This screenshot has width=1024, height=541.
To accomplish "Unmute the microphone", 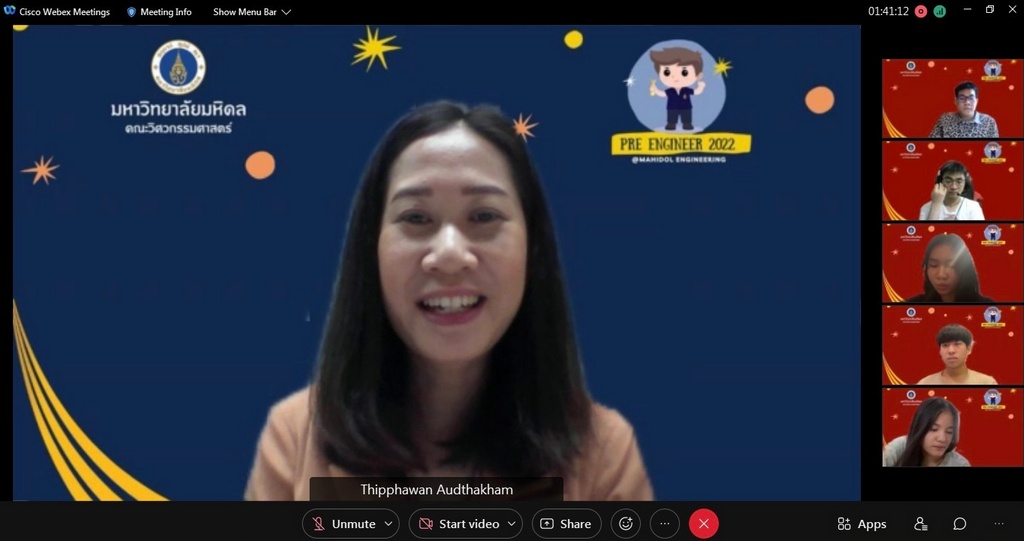I will click(x=343, y=524).
